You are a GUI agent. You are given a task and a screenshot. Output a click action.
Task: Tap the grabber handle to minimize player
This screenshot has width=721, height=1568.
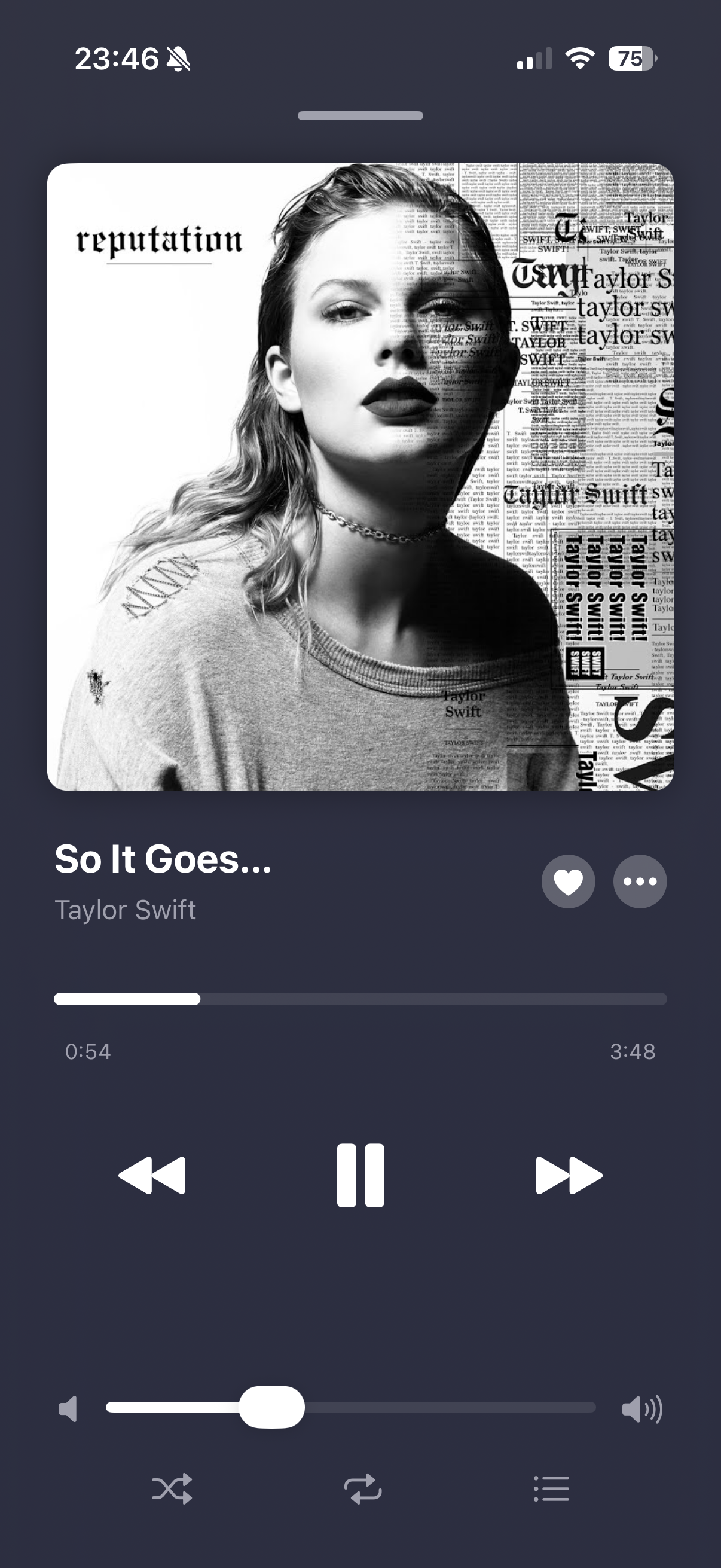click(x=360, y=115)
